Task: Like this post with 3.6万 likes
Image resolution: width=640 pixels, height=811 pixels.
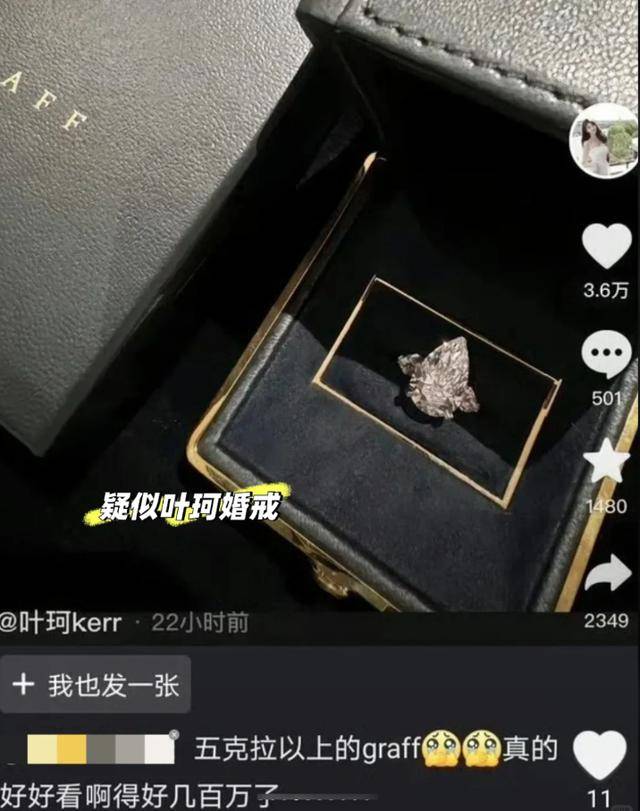Action: click(x=604, y=247)
